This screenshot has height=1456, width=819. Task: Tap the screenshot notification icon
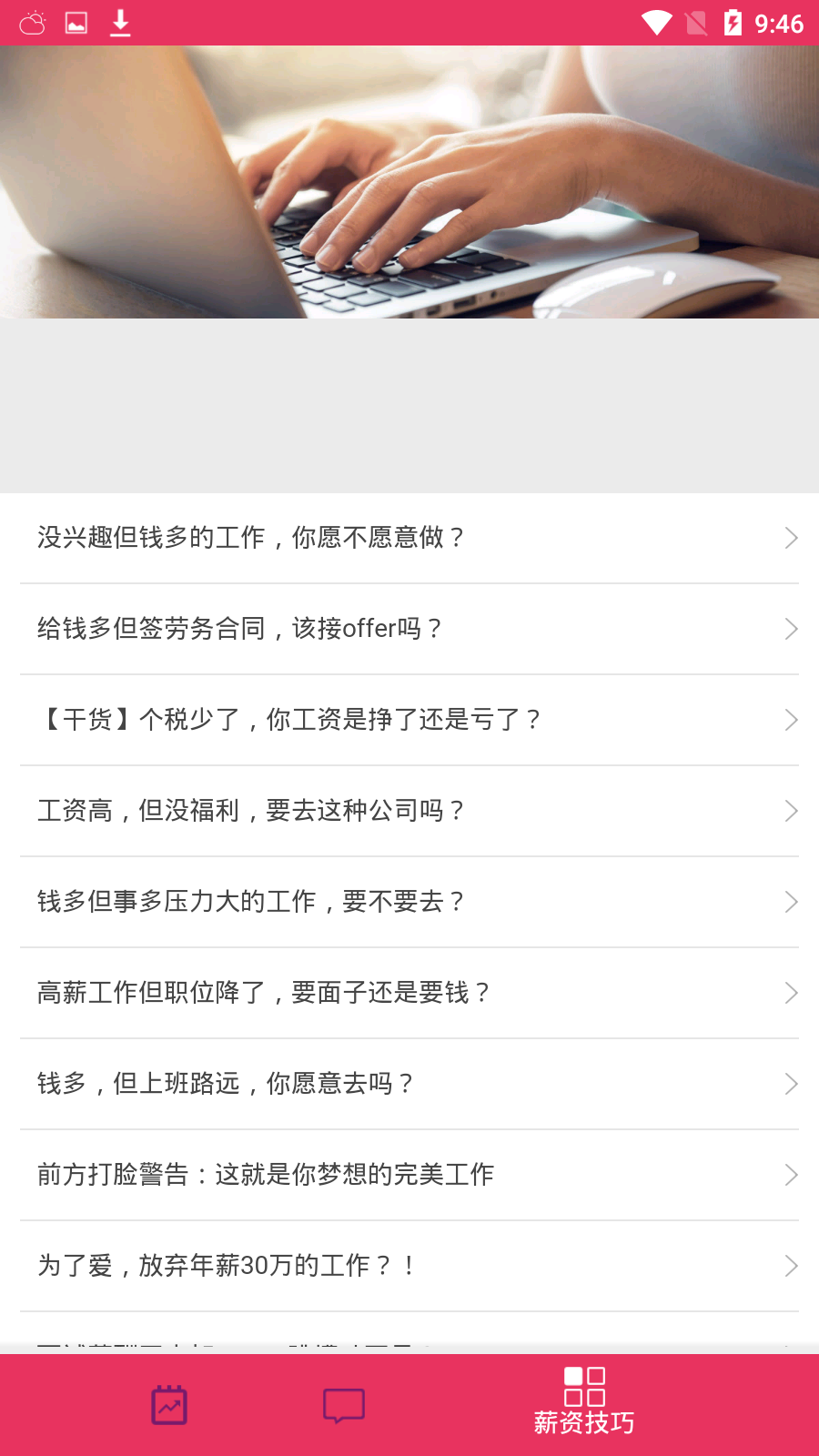pyautogui.click(x=76, y=23)
